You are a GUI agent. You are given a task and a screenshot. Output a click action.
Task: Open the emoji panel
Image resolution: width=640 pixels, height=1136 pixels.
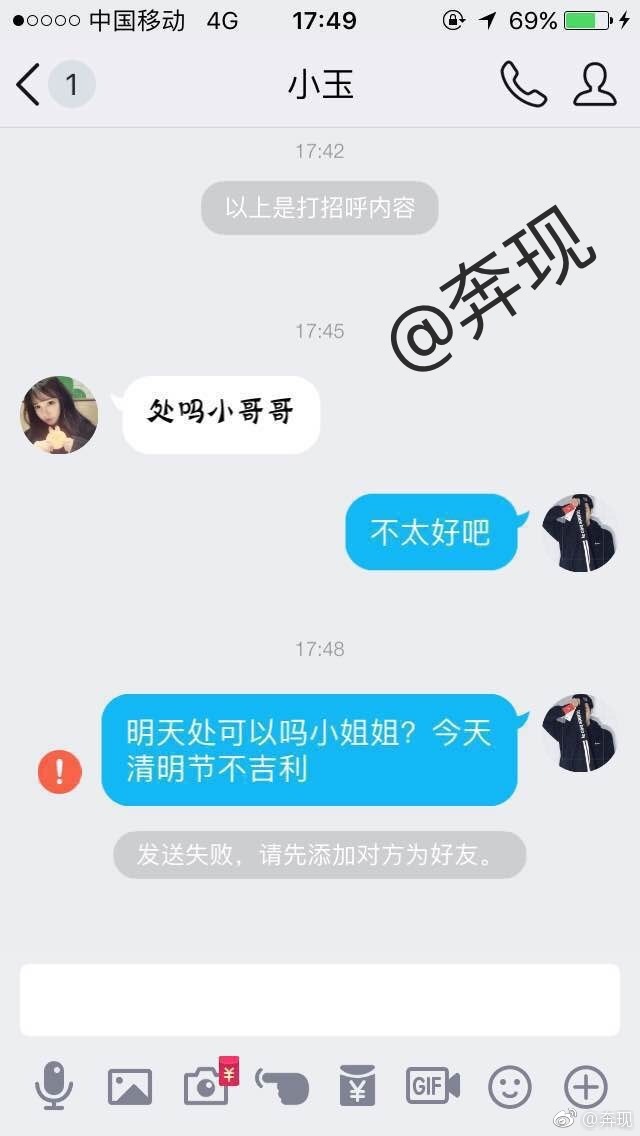pos(509,1086)
